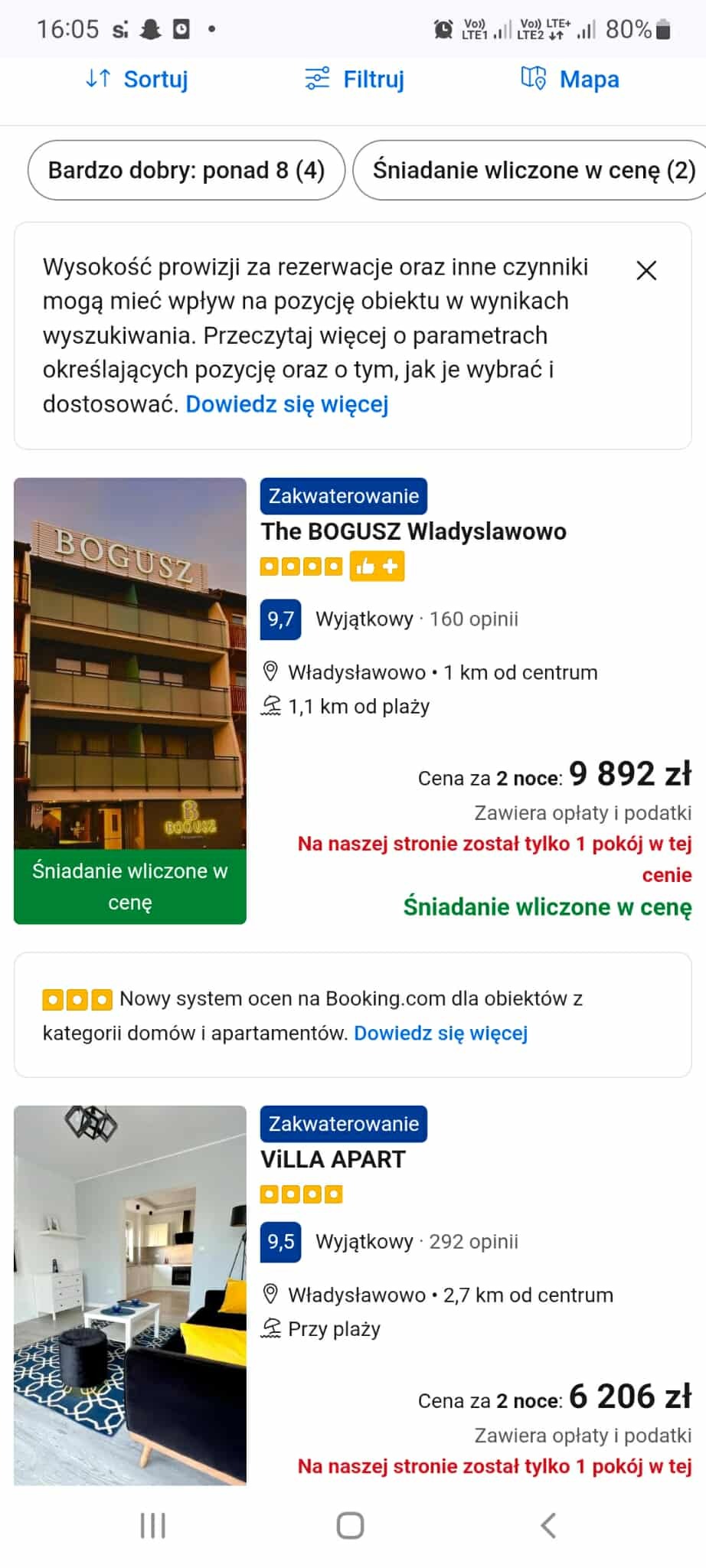Viewport: 706px width, 1568px height.
Task: Apply the 'Śniadanie wliczone w cenę' filter chip
Action: coord(534,170)
